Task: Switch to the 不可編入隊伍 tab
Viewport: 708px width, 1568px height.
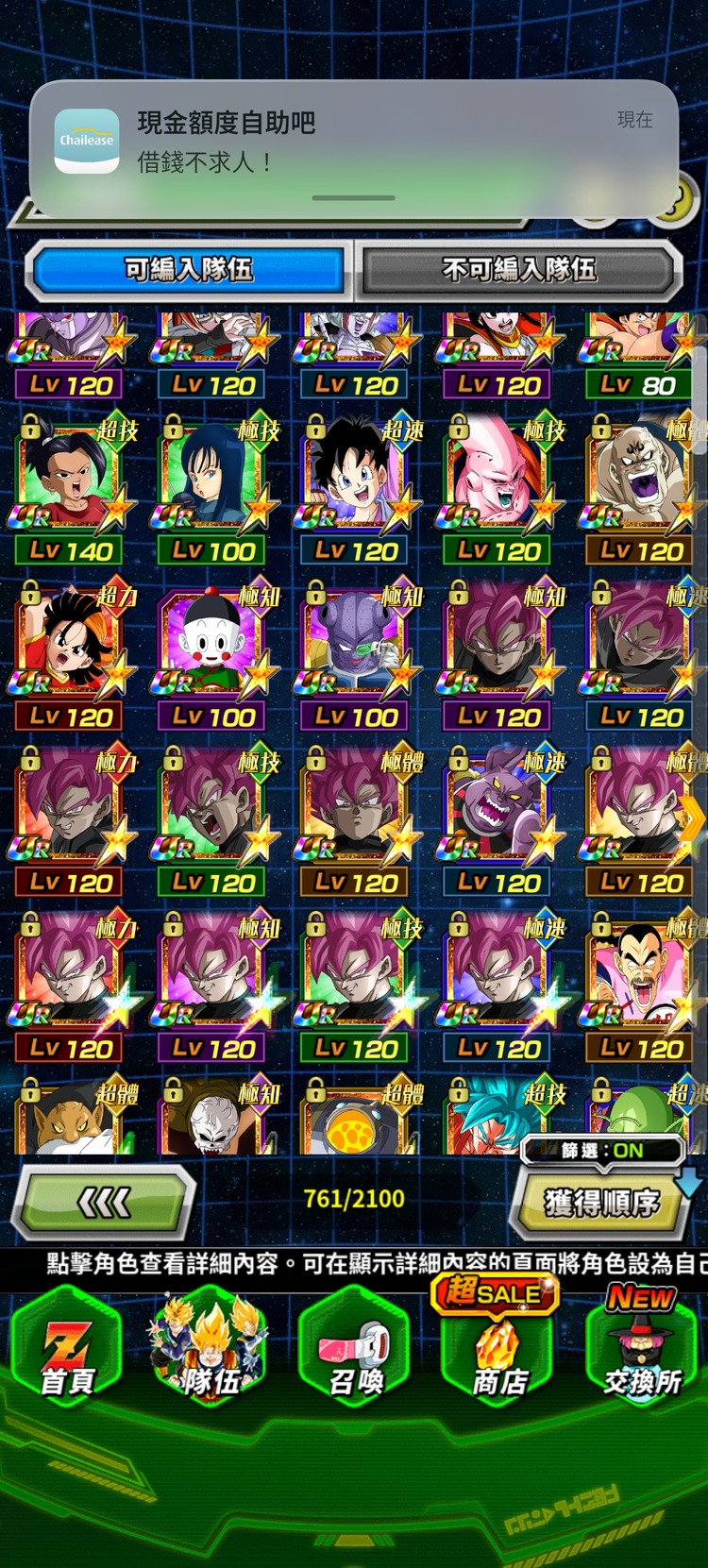Action: coord(519,270)
